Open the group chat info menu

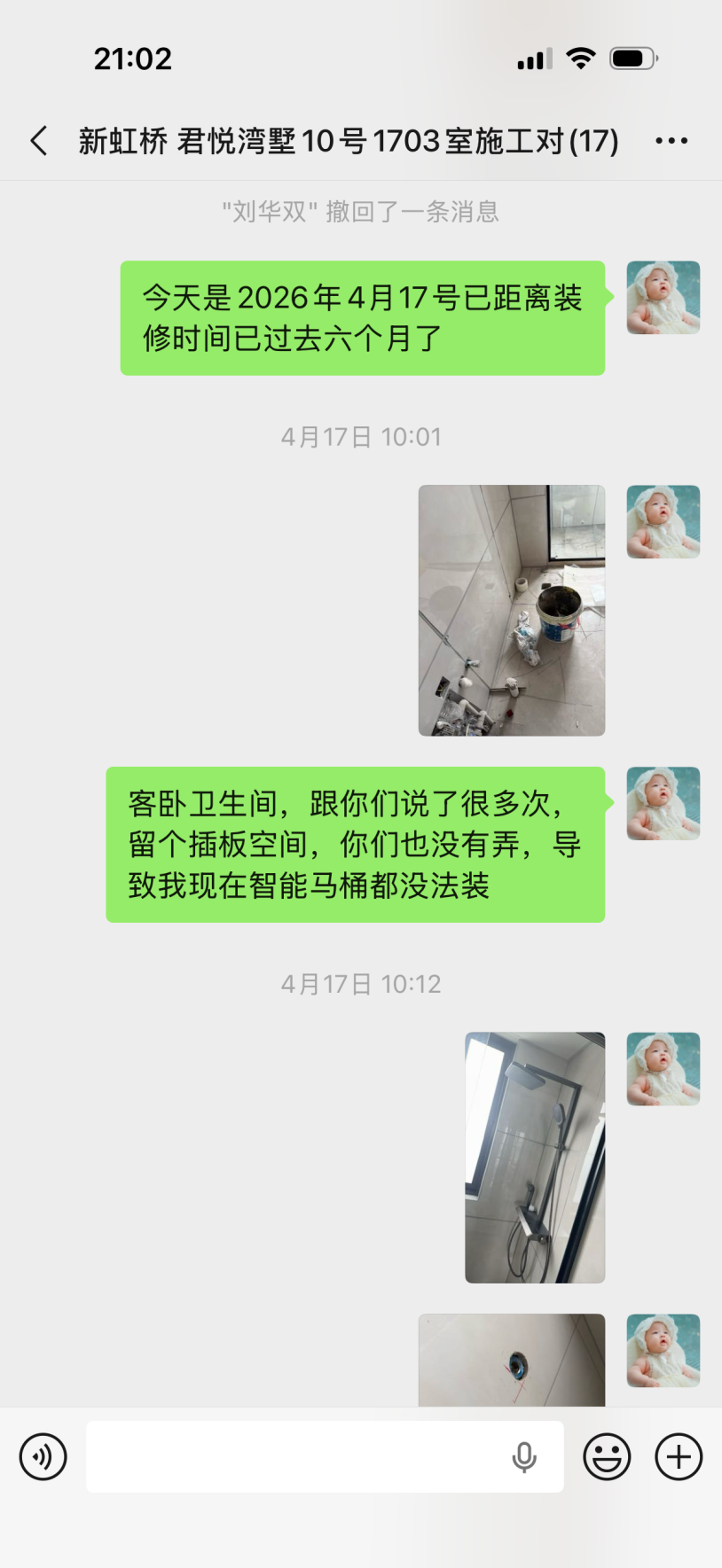point(671,141)
